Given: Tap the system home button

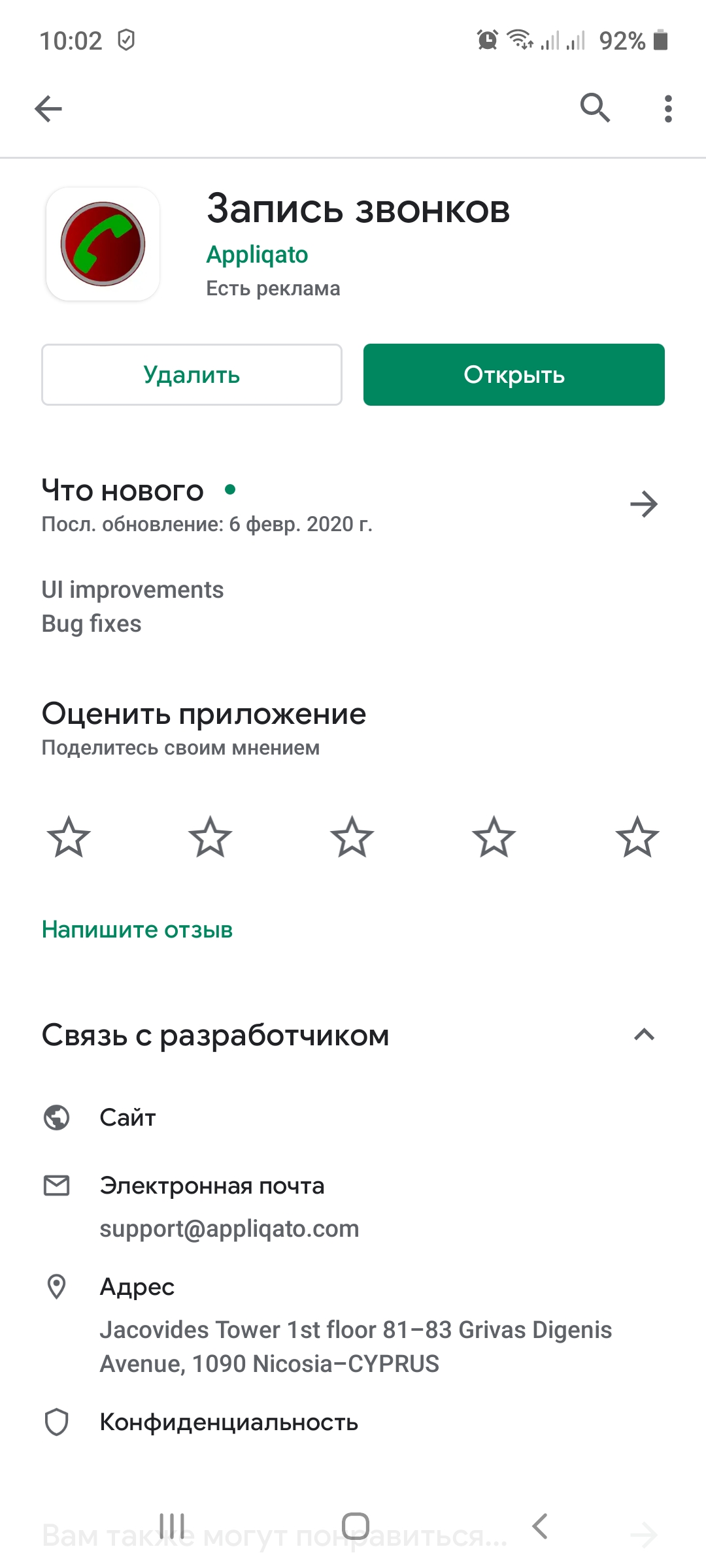Looking at the screenshot, I should pos(356,1527).
